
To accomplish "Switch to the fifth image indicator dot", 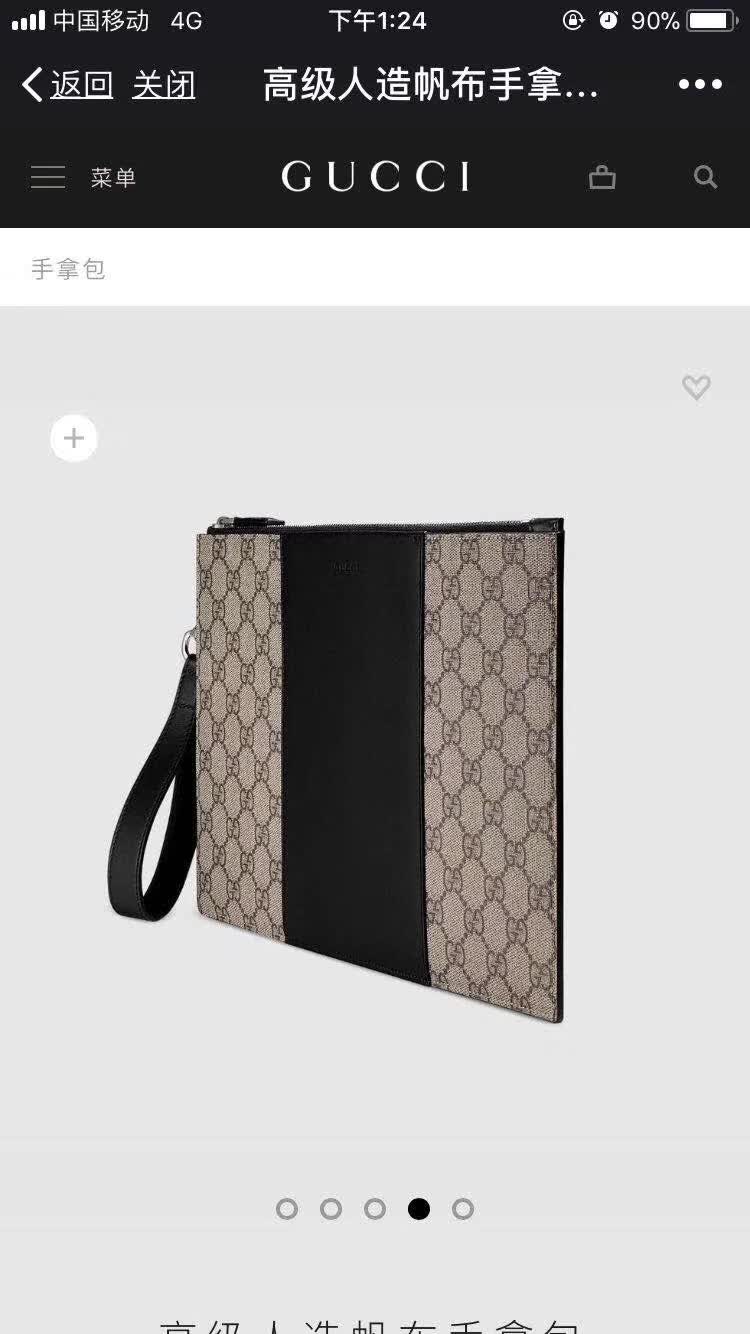I will point(463,1209).
